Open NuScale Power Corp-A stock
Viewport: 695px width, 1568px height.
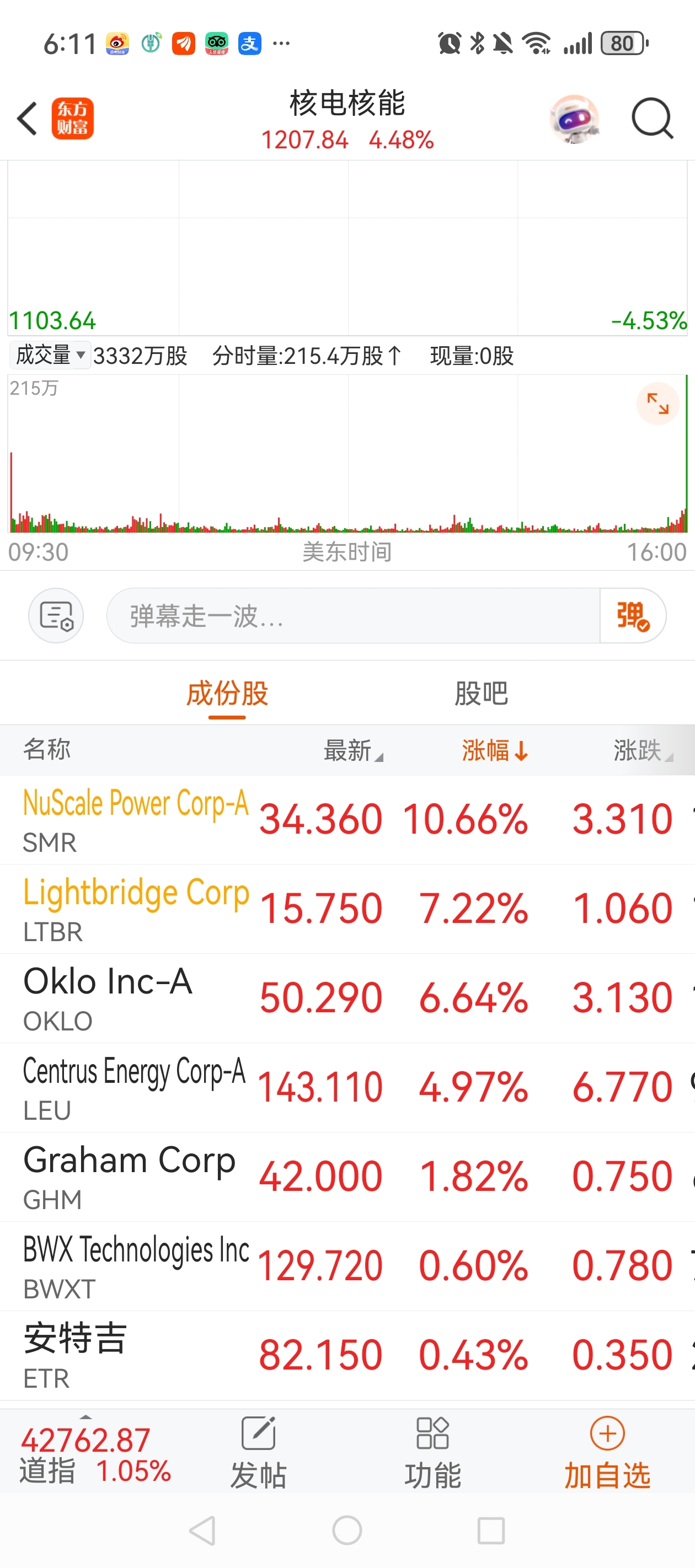[x=347, y=819]
